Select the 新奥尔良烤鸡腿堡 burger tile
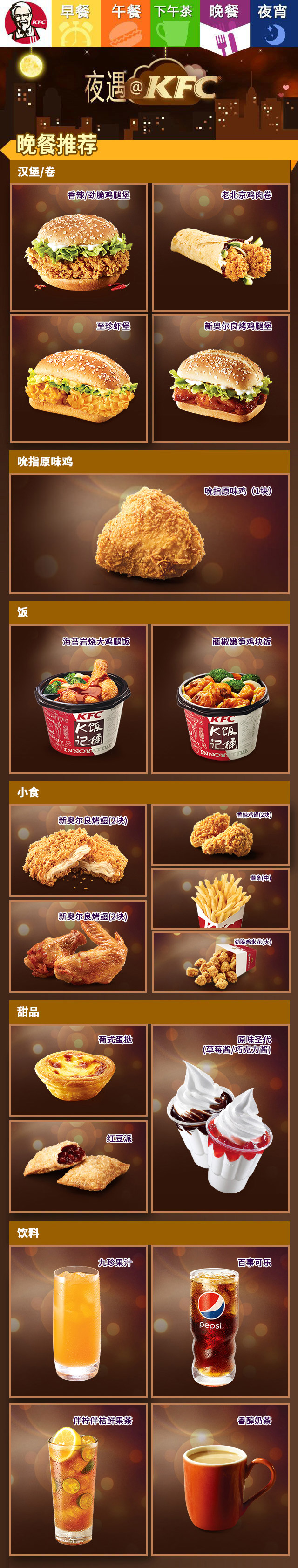Screen dimensions: 298x1568 tap(220, 378)
